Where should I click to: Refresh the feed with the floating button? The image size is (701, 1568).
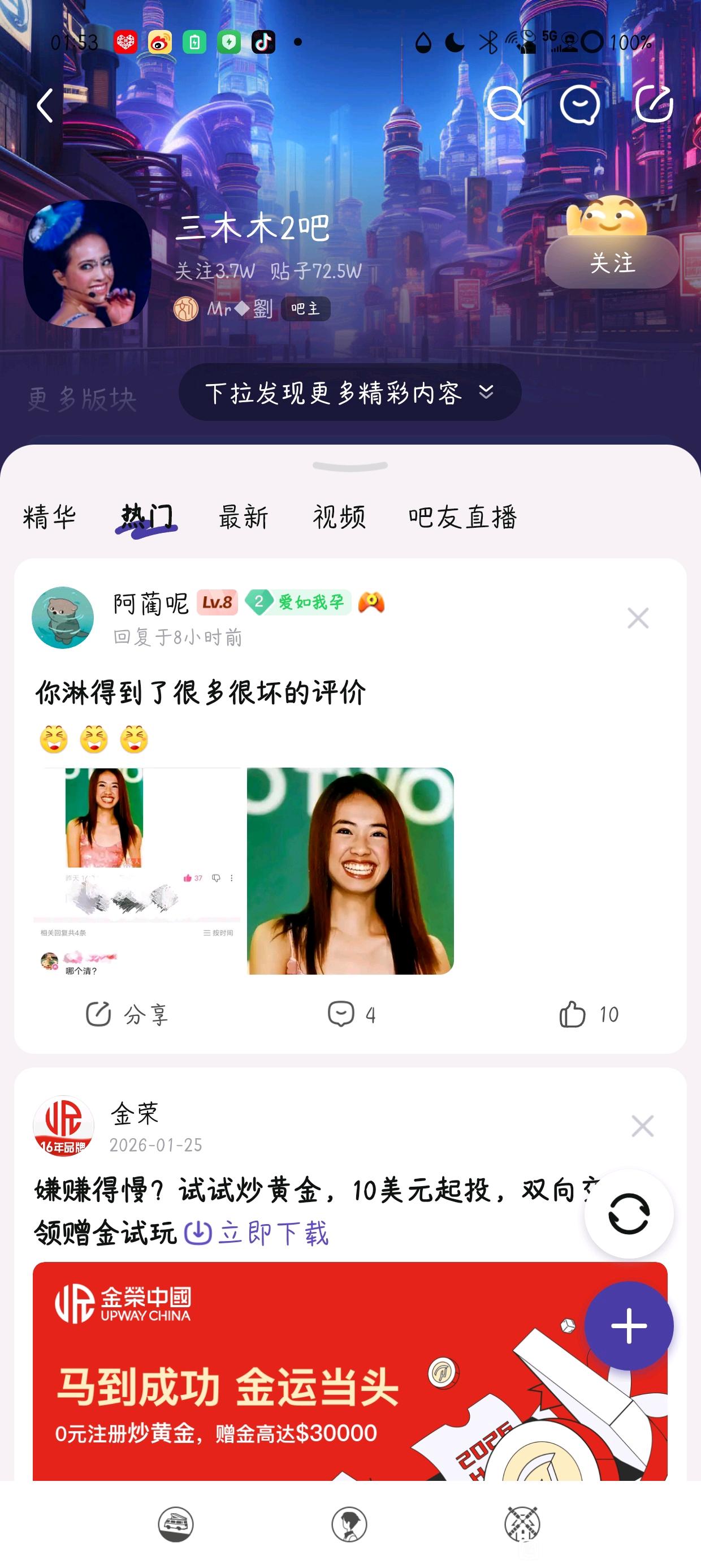click(629, 1214)
